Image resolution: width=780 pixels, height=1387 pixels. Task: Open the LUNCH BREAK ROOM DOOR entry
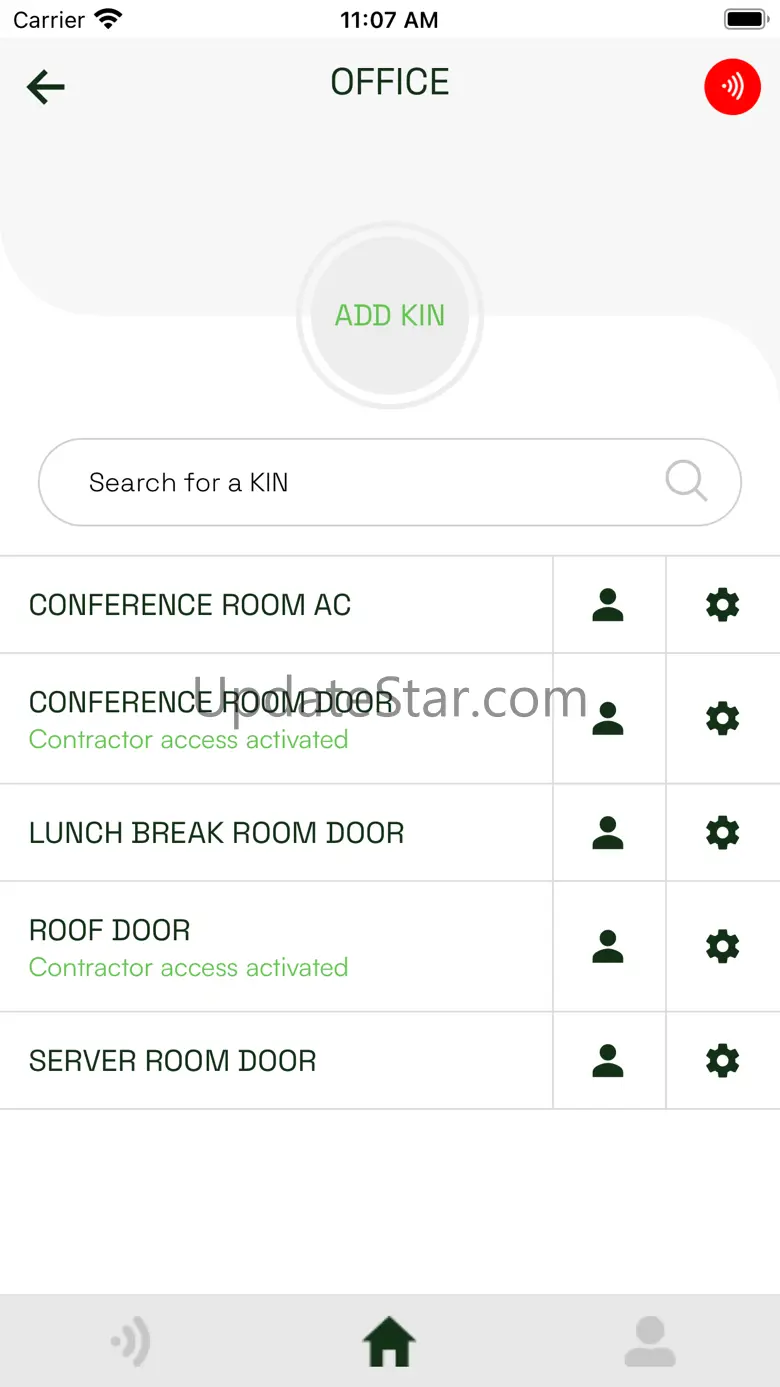tap(216, 833)
